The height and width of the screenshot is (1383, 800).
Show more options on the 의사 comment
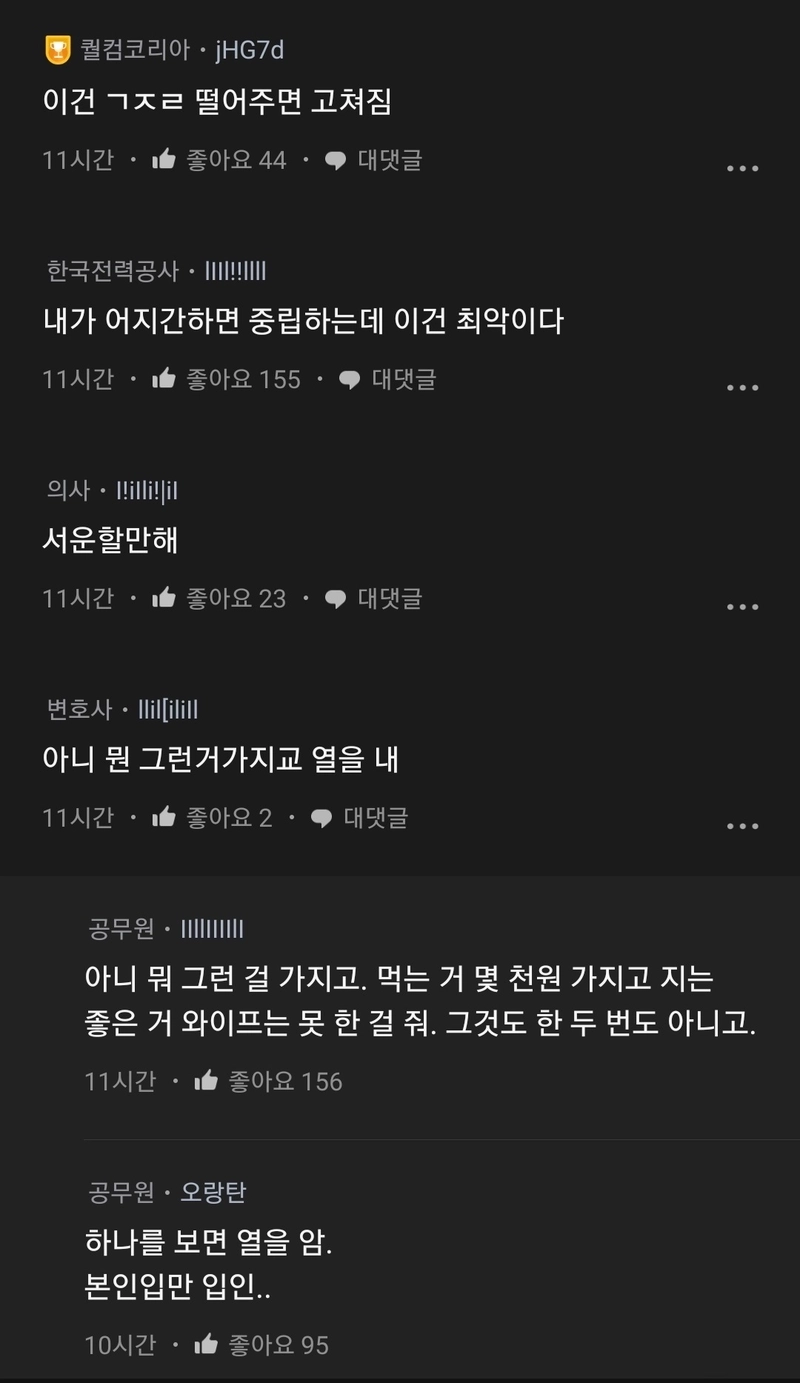742,606
